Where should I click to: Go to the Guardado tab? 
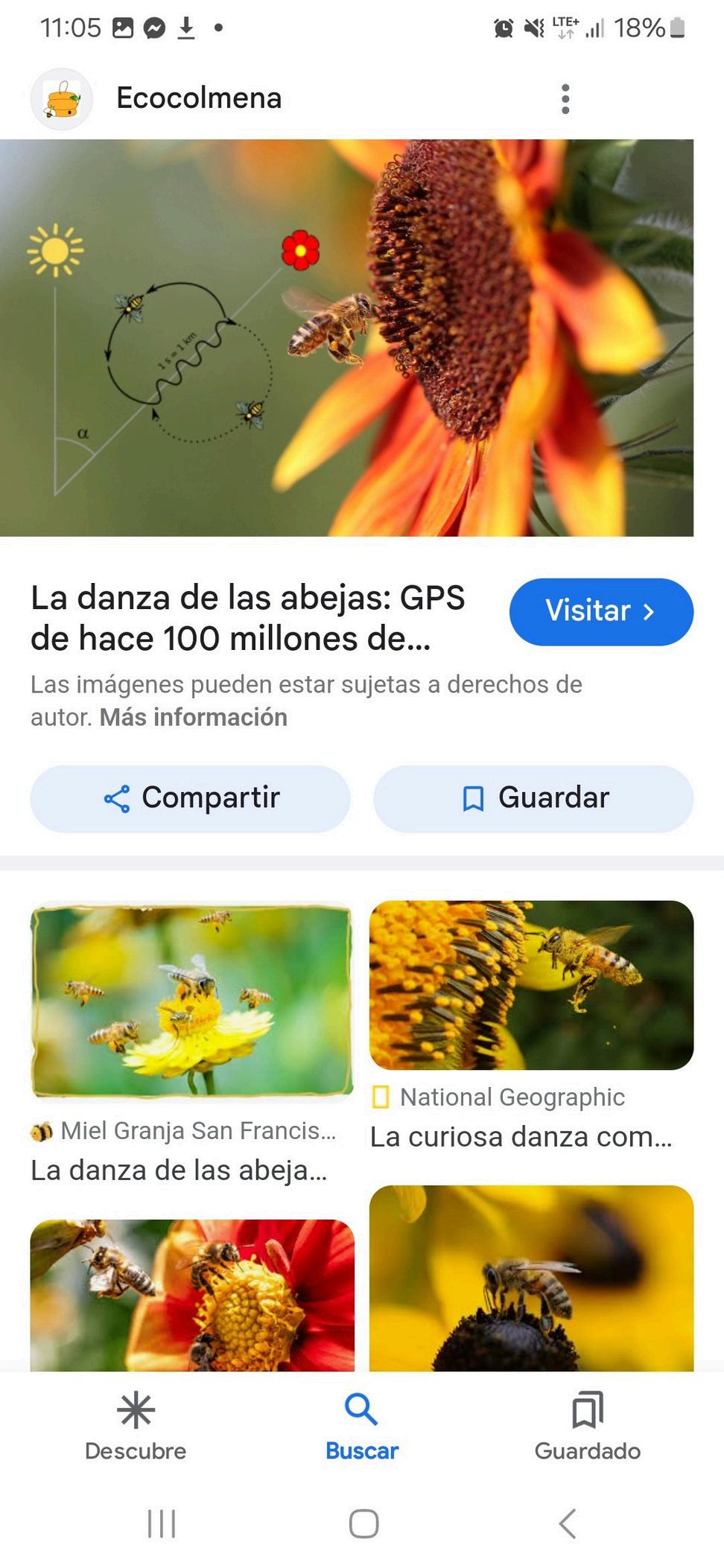tap(587, 1426)
